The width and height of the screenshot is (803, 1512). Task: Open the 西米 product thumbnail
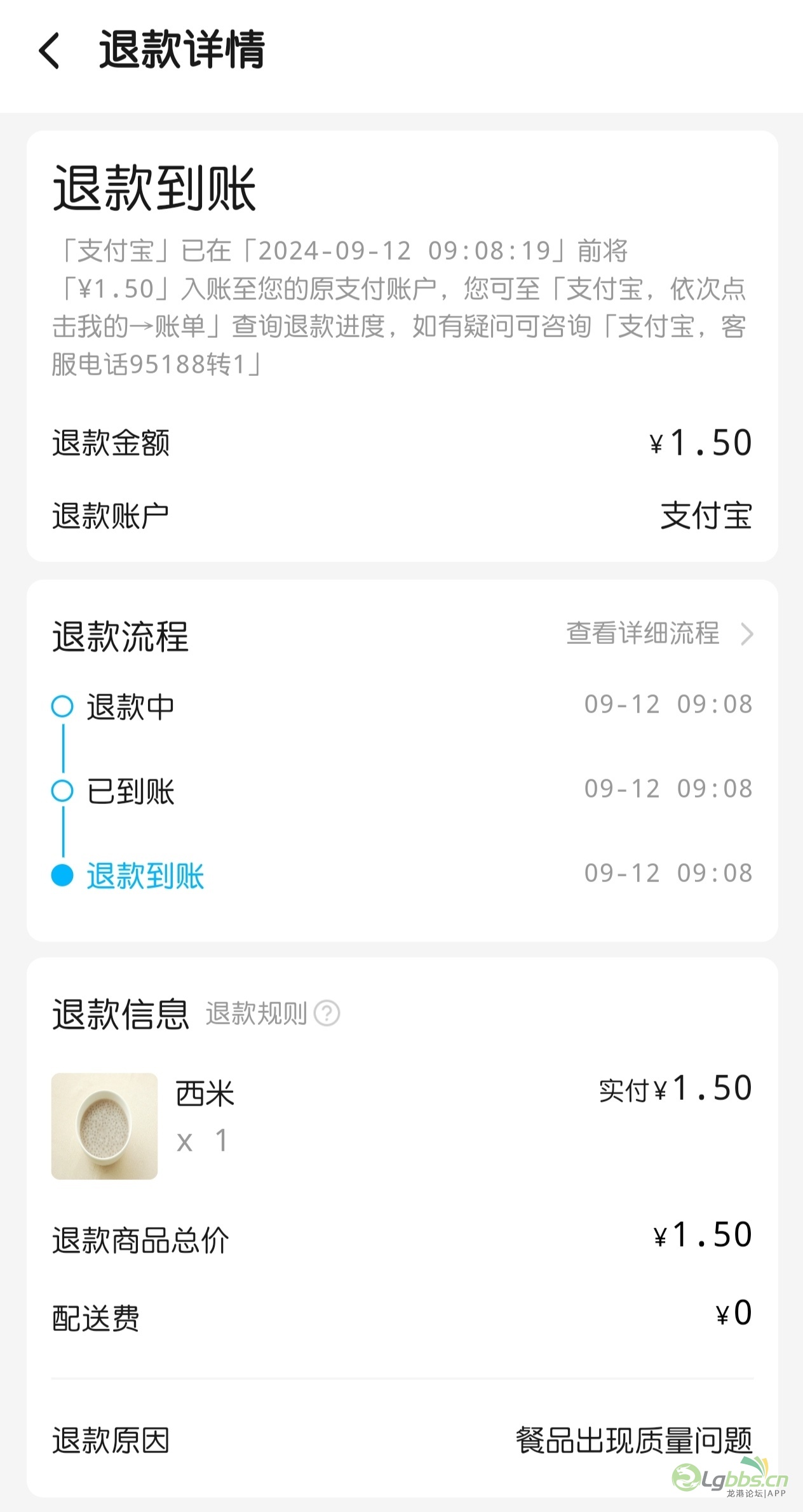(x=104, y=1126)
